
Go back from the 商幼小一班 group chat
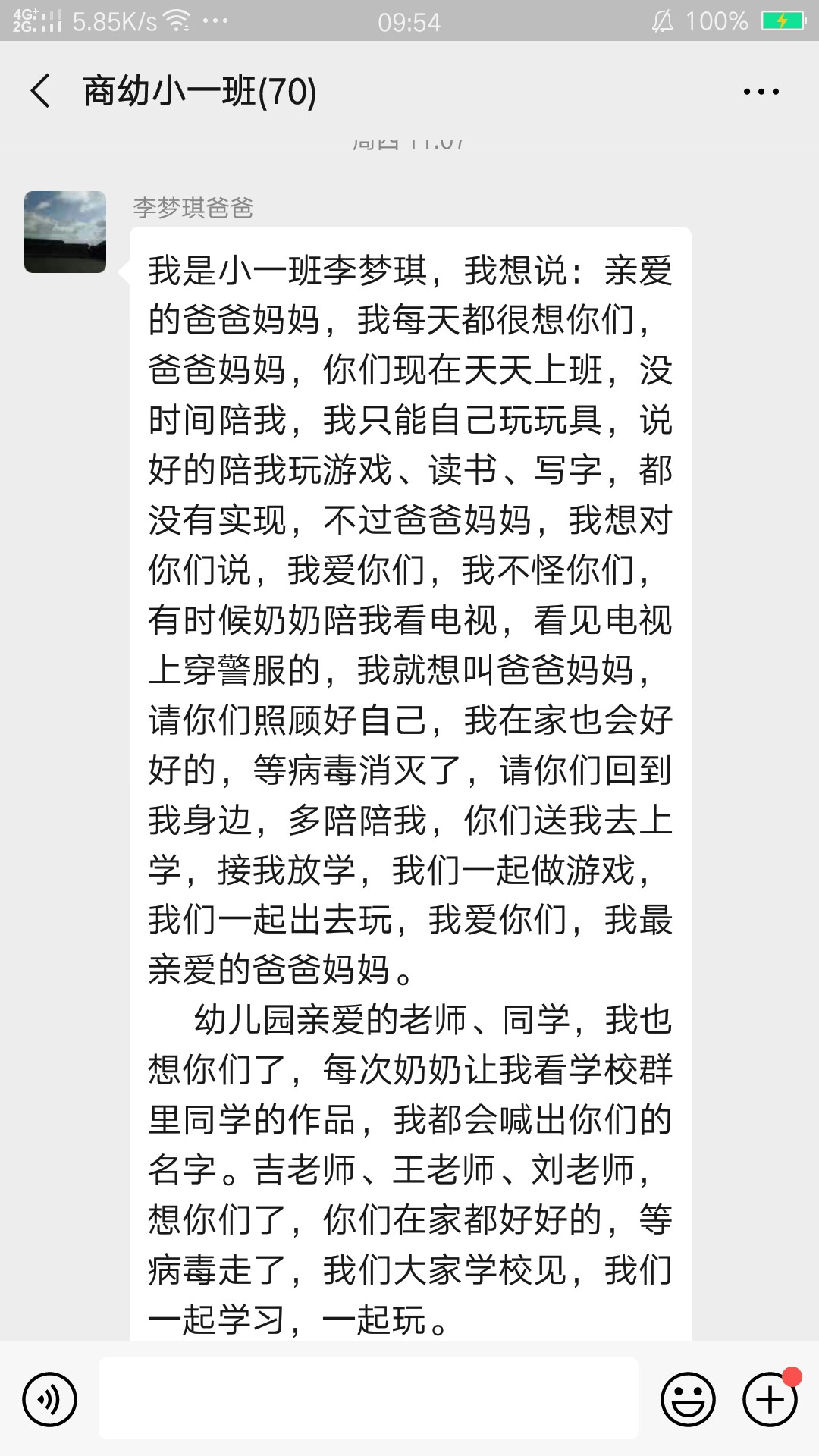click(x=41, y=91)
